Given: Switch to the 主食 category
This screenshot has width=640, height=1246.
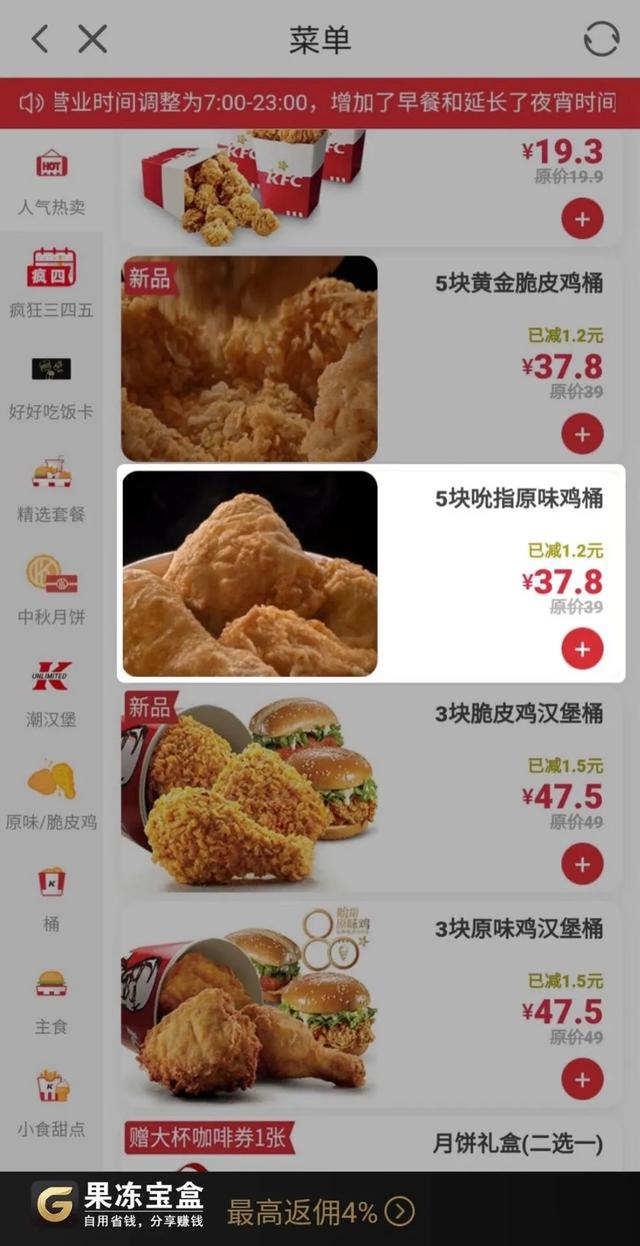Looking at the screenshot, I should pos(51,1002).
